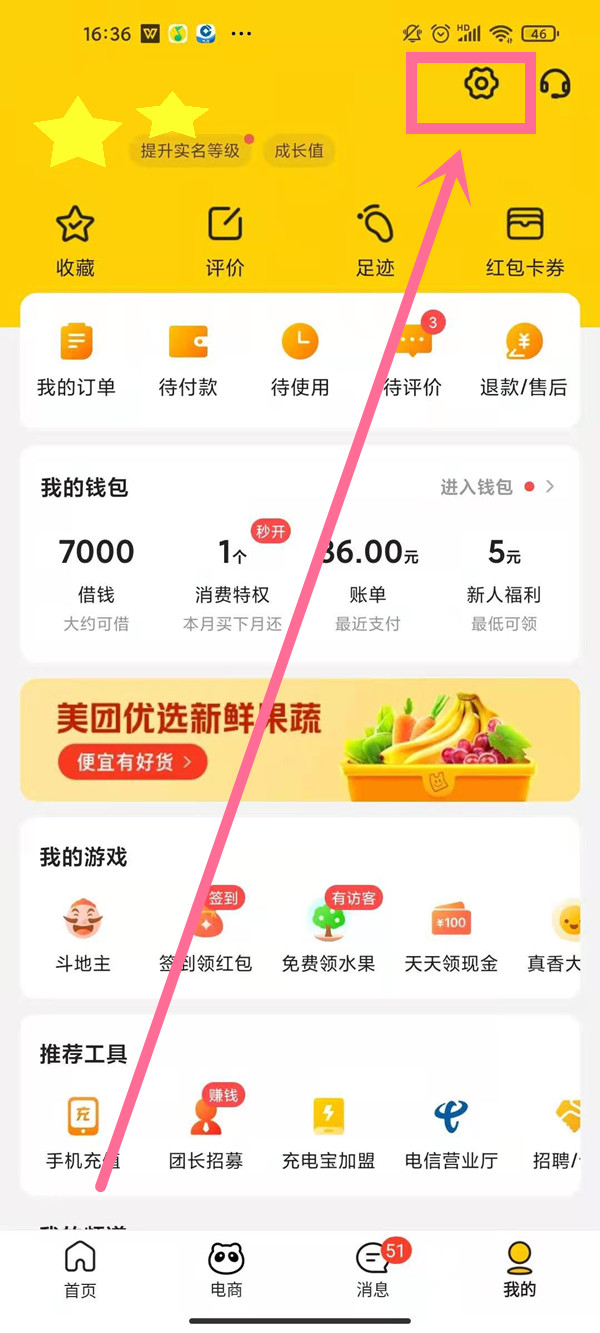Tap 提升实名等级 chip

(x=190, y=151)
